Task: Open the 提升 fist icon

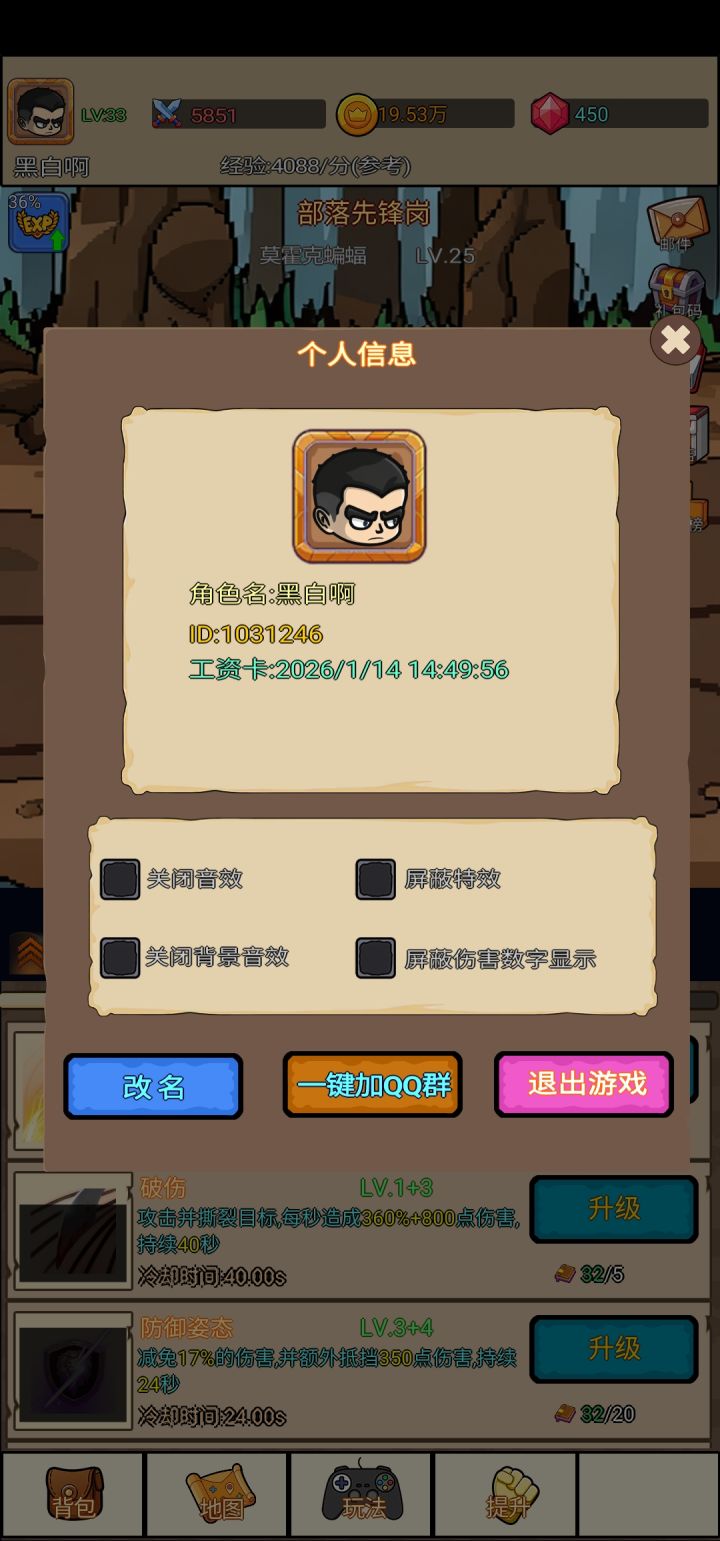Action: coord(506,1494)
